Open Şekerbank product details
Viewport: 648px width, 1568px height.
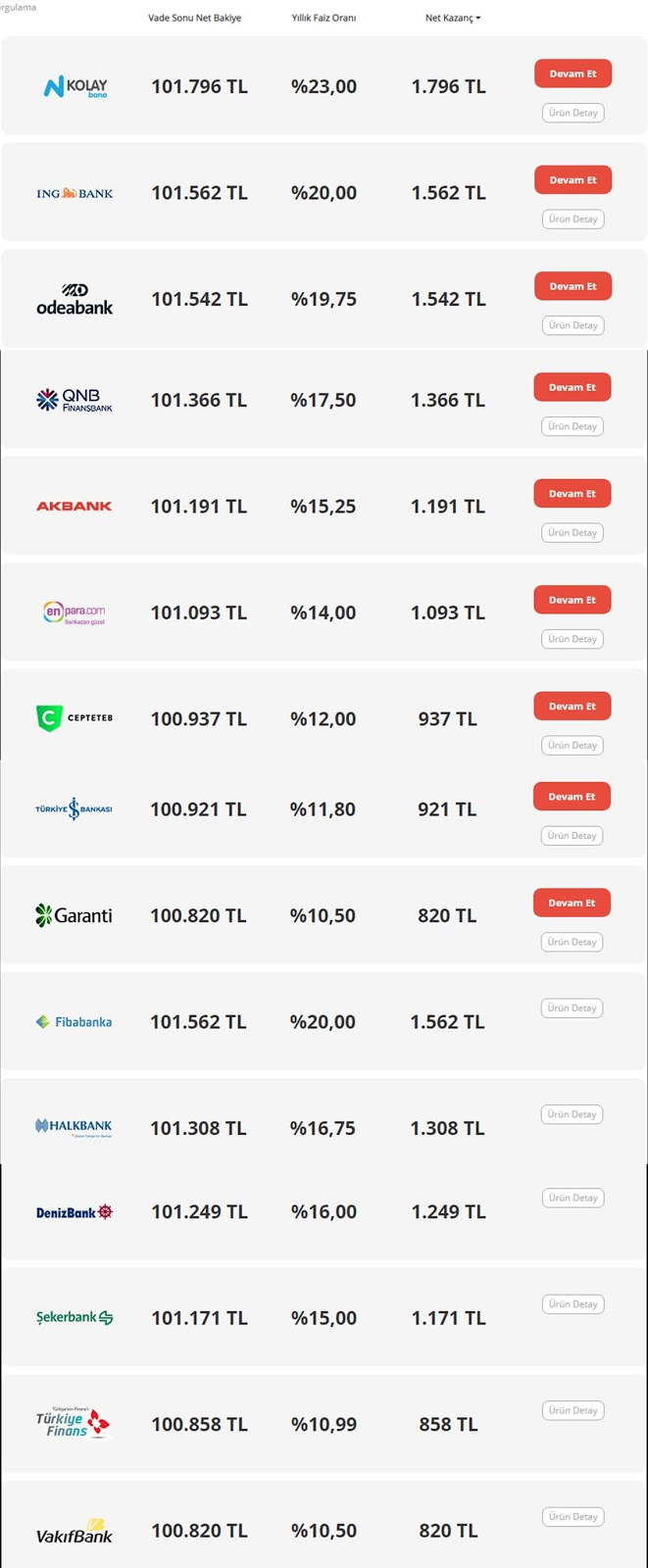[573, 1304]
